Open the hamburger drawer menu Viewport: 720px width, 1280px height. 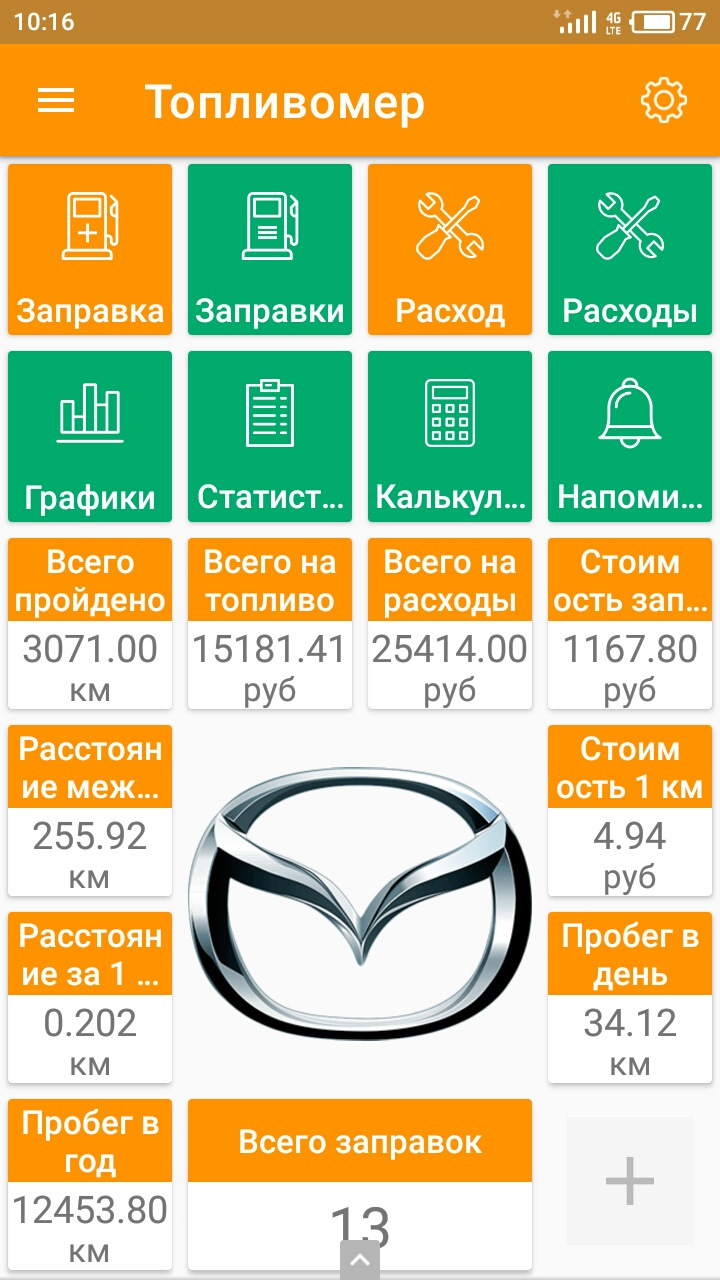[56, 100]
